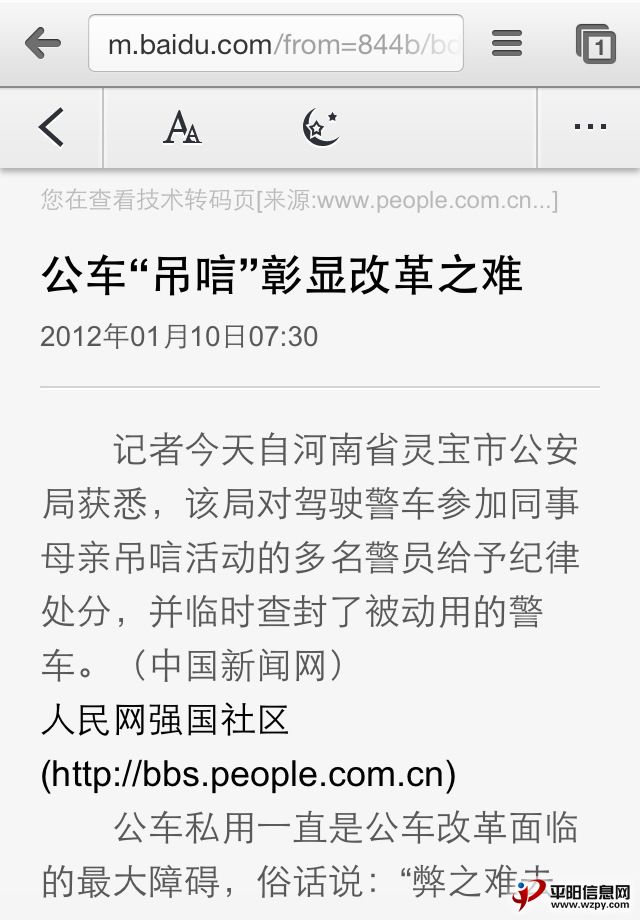The image size is (640, 920).
Task: Open the more options three-dot menu
Action: [590, 128]
